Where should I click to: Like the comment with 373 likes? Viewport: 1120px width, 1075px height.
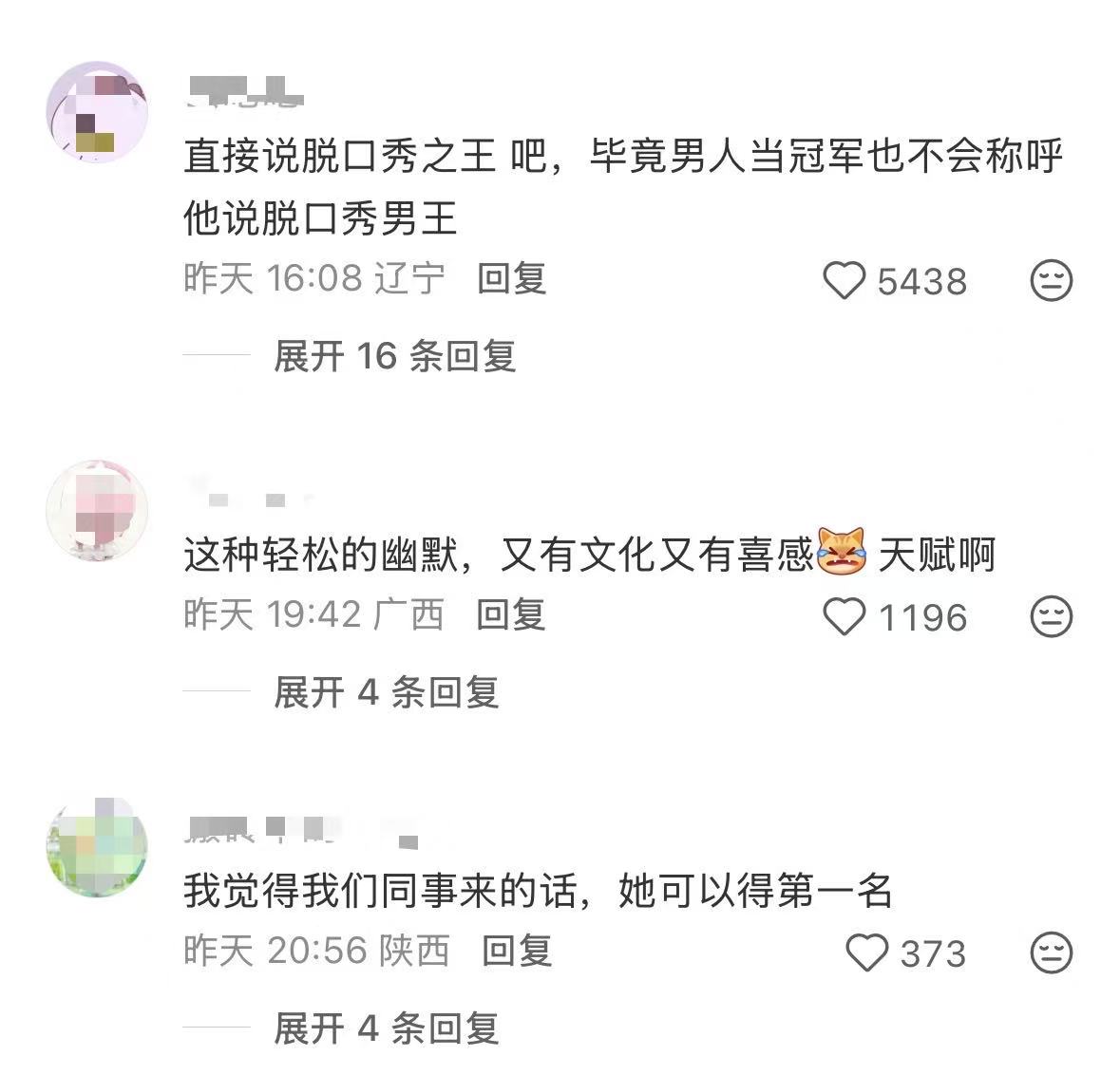866,953
